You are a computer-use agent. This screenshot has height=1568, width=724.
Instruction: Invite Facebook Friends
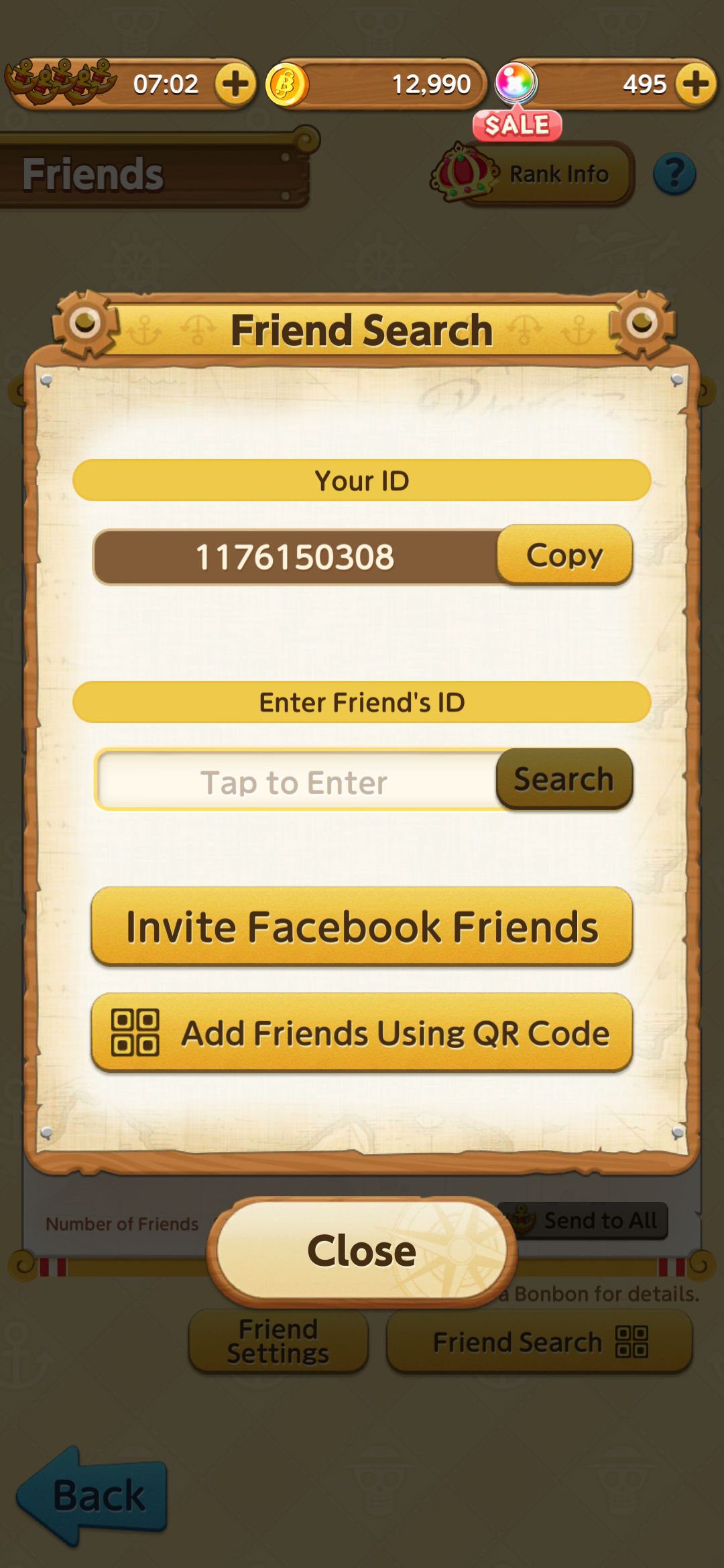[x=362, y=927]
